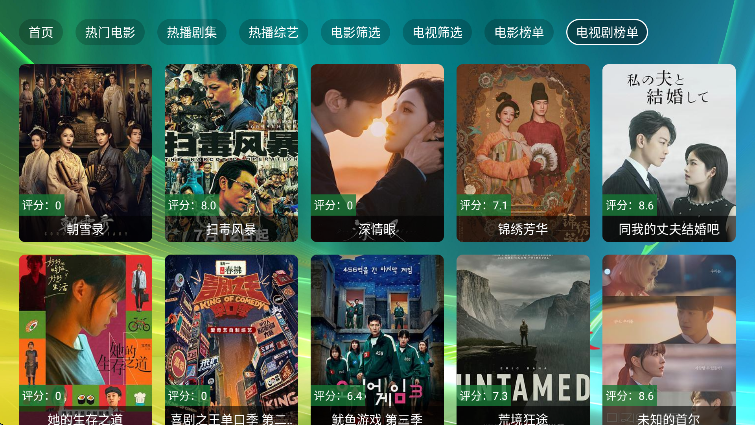The image size is (755, 425).
Task: Open the drama 未知的首尔
Action: coord(668,340)
